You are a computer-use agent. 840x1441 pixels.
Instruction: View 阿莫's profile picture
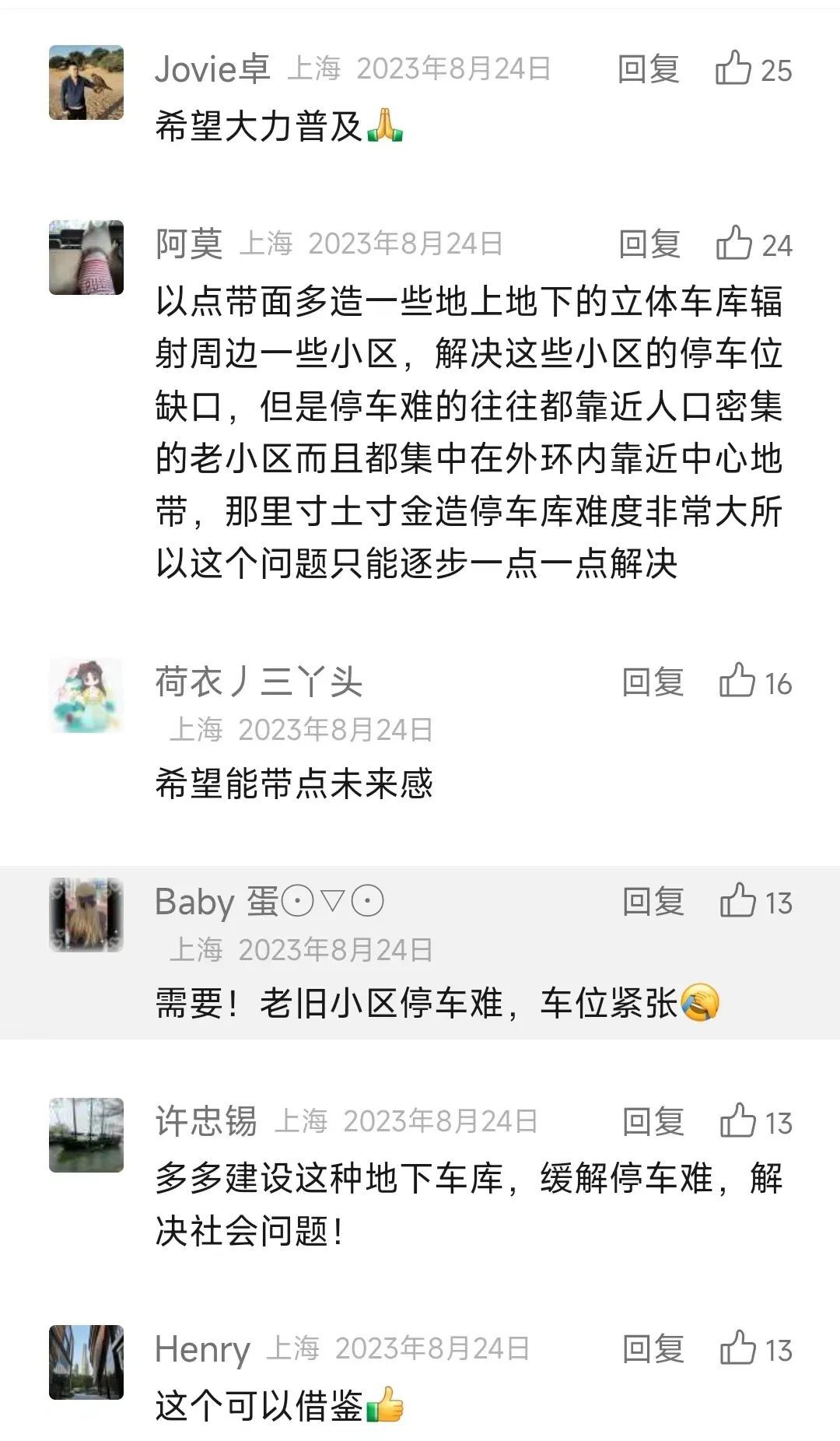86,258
